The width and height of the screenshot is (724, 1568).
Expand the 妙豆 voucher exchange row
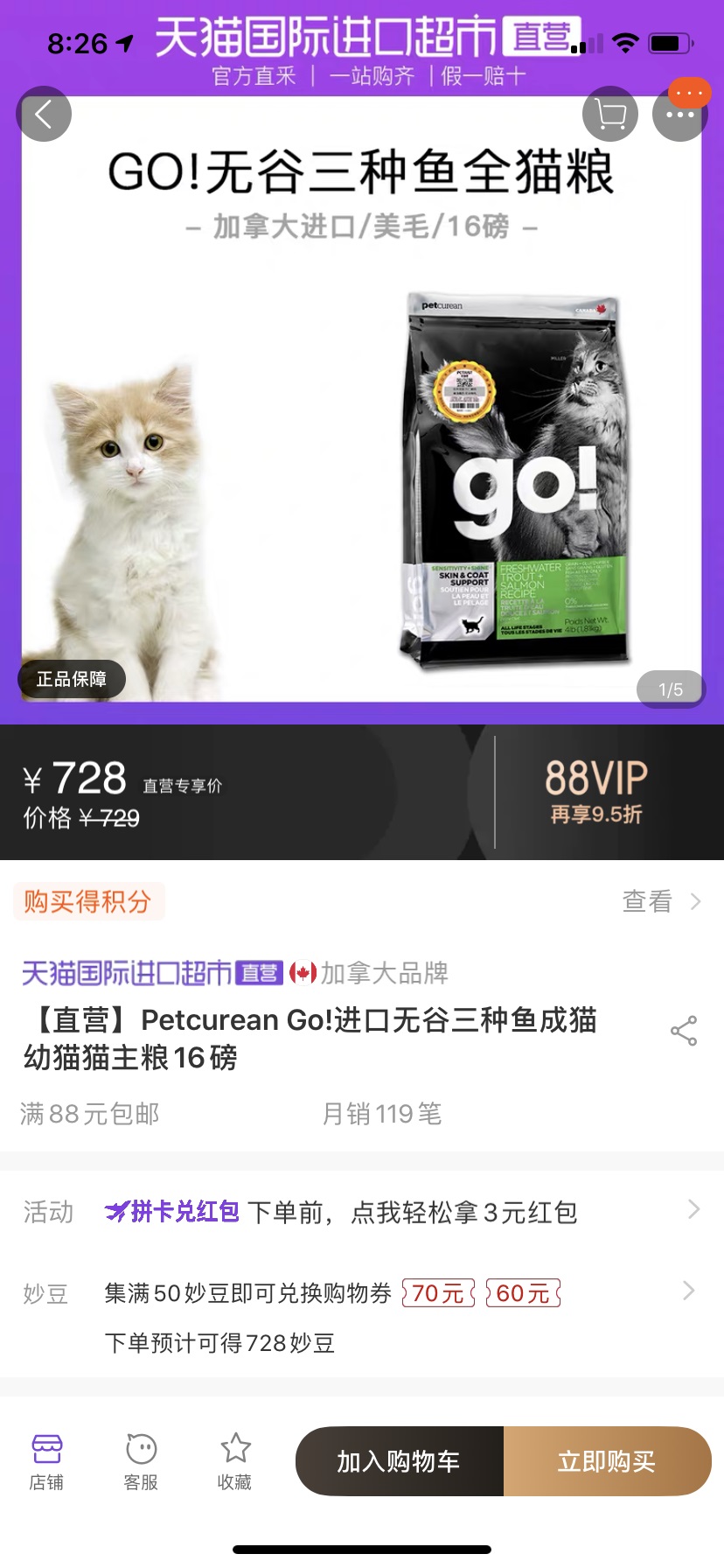tap(362, 1293)
